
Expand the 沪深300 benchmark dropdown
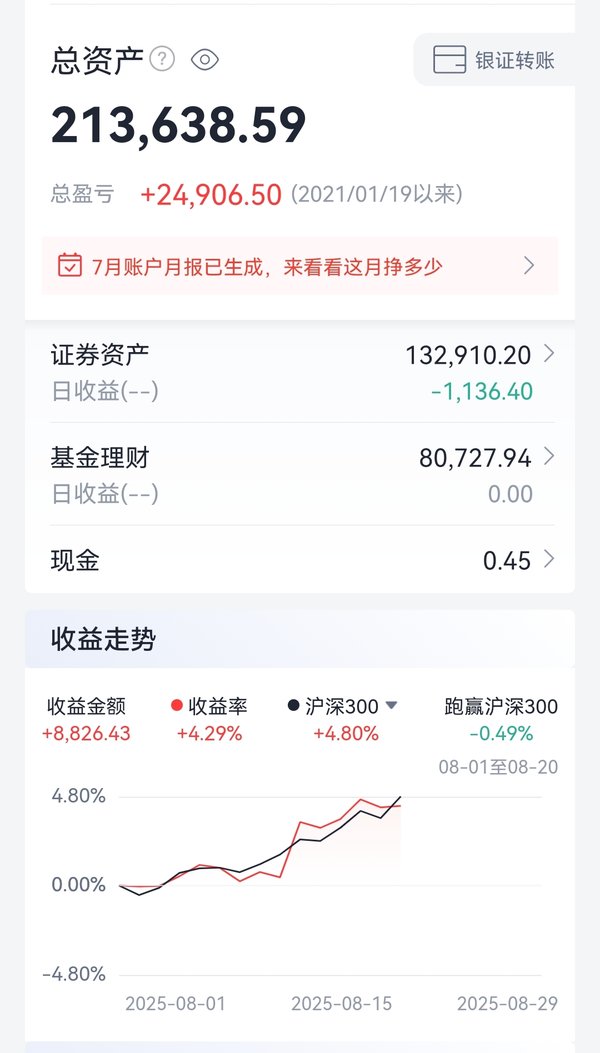click(x=392, y=706)
